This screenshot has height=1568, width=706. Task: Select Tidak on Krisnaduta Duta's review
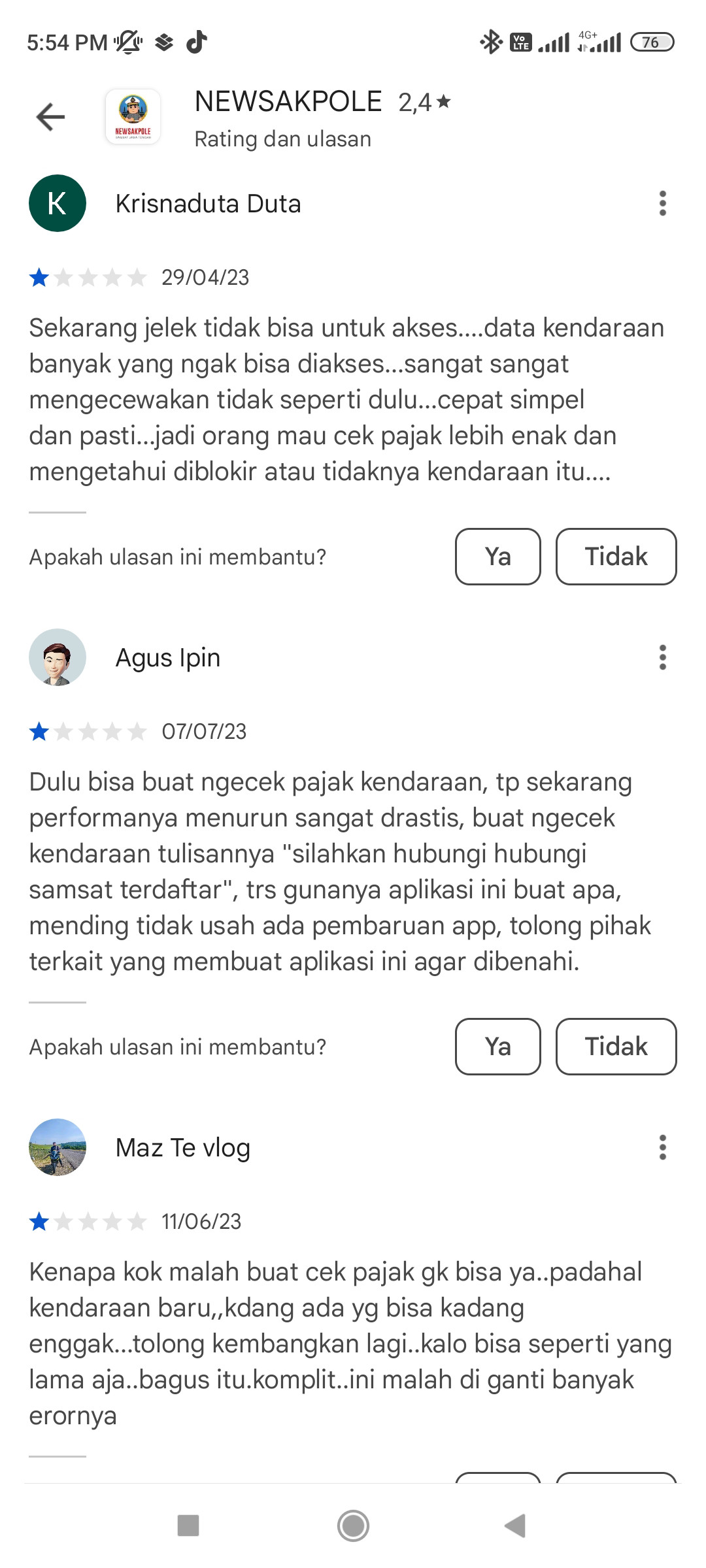[616, 557]
